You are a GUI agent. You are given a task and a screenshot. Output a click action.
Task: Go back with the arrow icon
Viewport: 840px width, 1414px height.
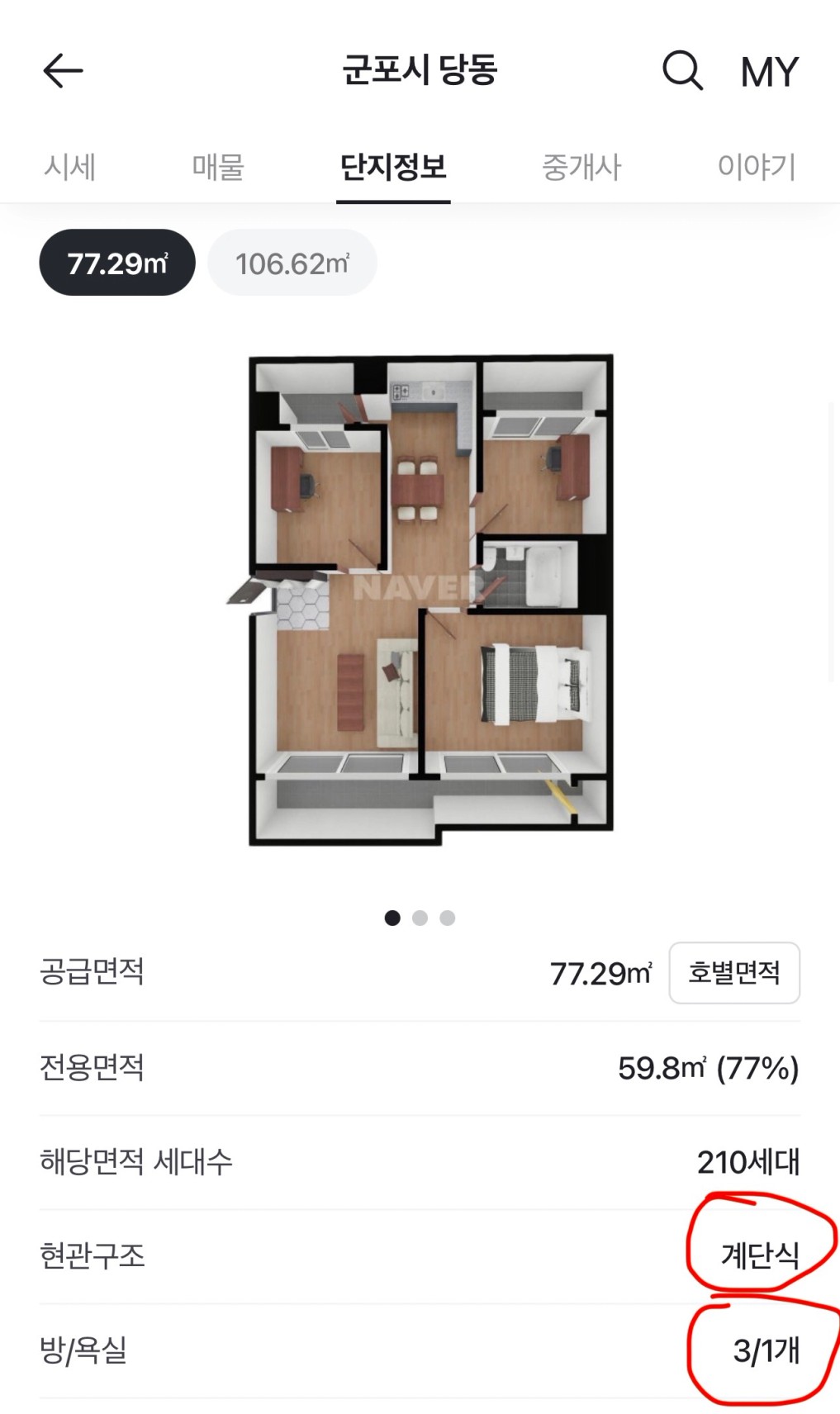point(63,71)
